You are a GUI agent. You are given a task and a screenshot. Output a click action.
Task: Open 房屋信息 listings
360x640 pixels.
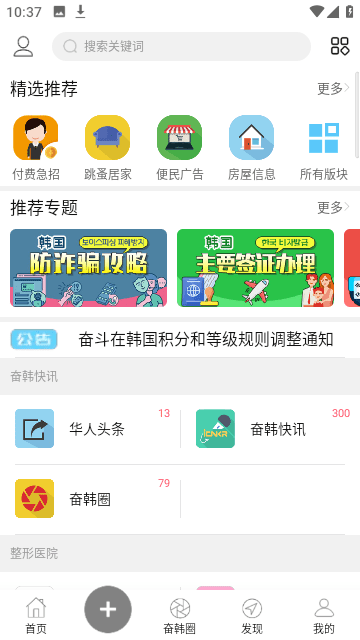click(x=251, y=148)
